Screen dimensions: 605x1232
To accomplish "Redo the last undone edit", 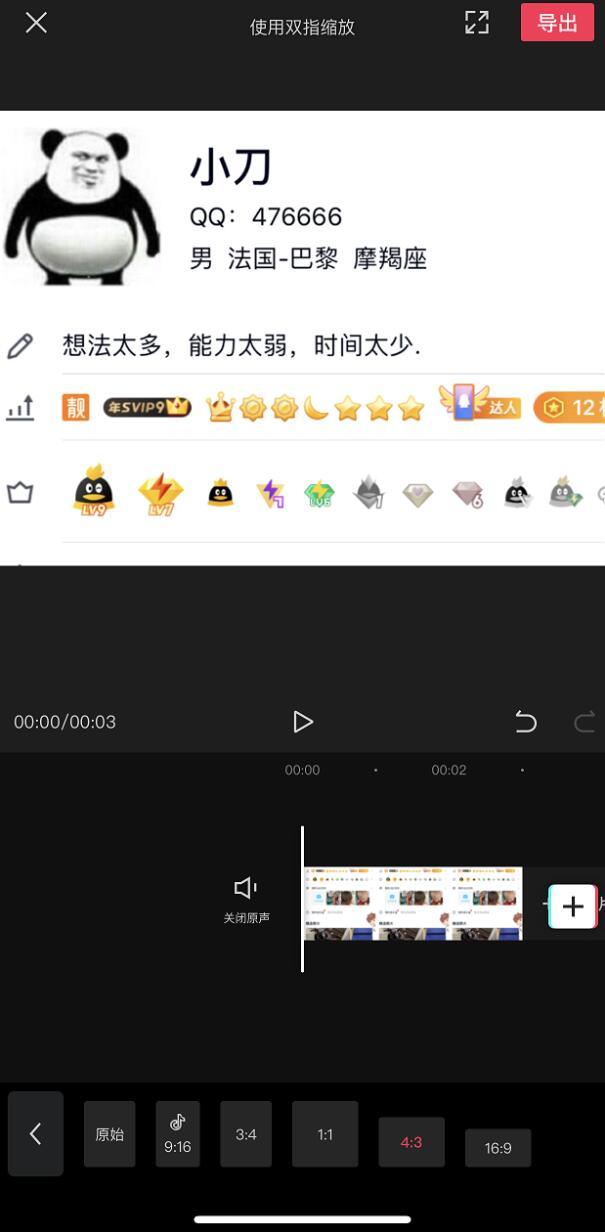I will pos(585,722).
